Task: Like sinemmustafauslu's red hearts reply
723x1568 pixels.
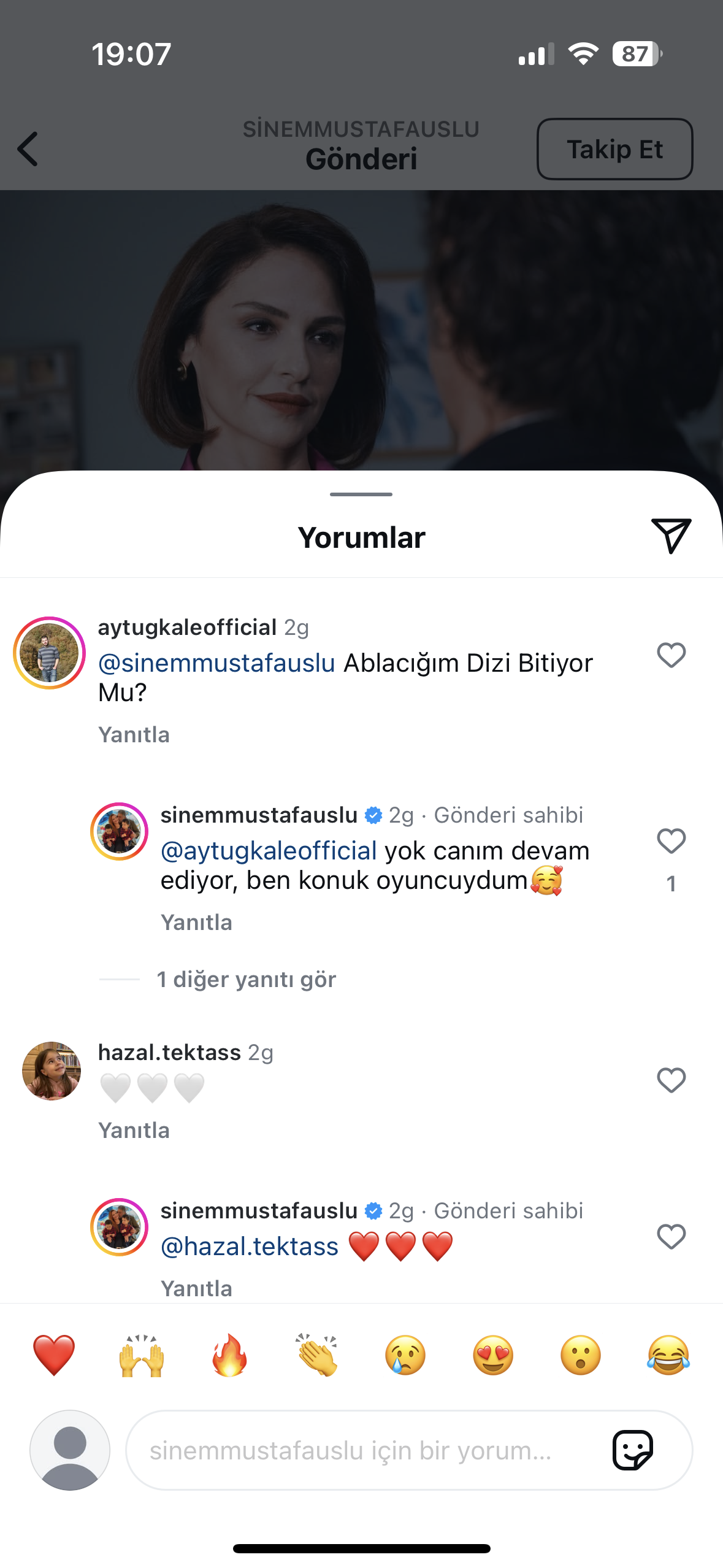Action: (x=671, y=1236)
